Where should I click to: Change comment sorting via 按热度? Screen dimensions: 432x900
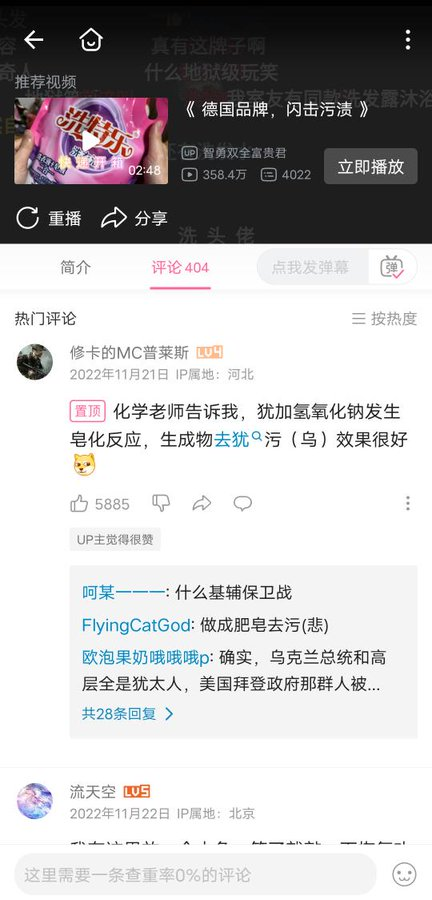click(x=384, y=319)
